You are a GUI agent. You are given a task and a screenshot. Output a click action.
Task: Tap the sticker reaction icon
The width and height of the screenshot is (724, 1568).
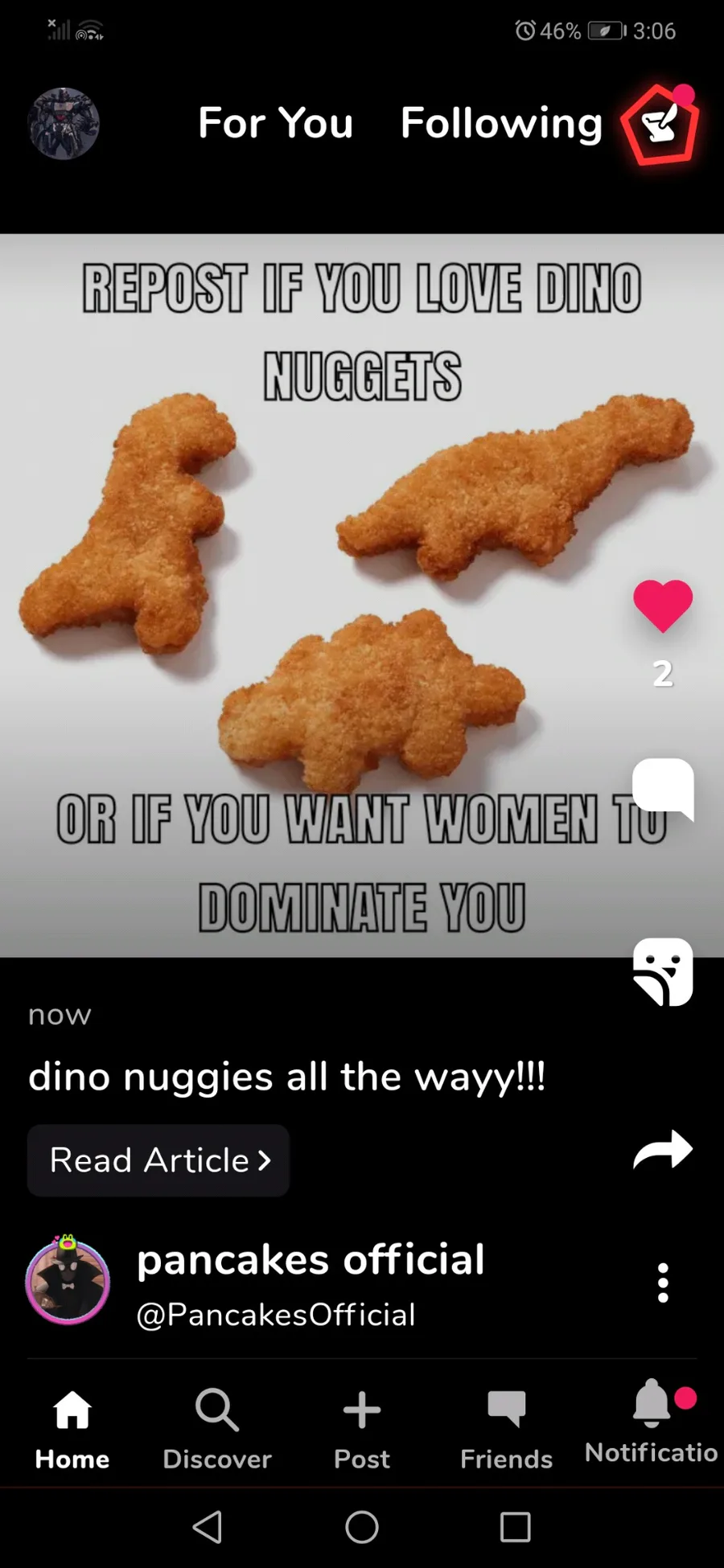(662, 971)
